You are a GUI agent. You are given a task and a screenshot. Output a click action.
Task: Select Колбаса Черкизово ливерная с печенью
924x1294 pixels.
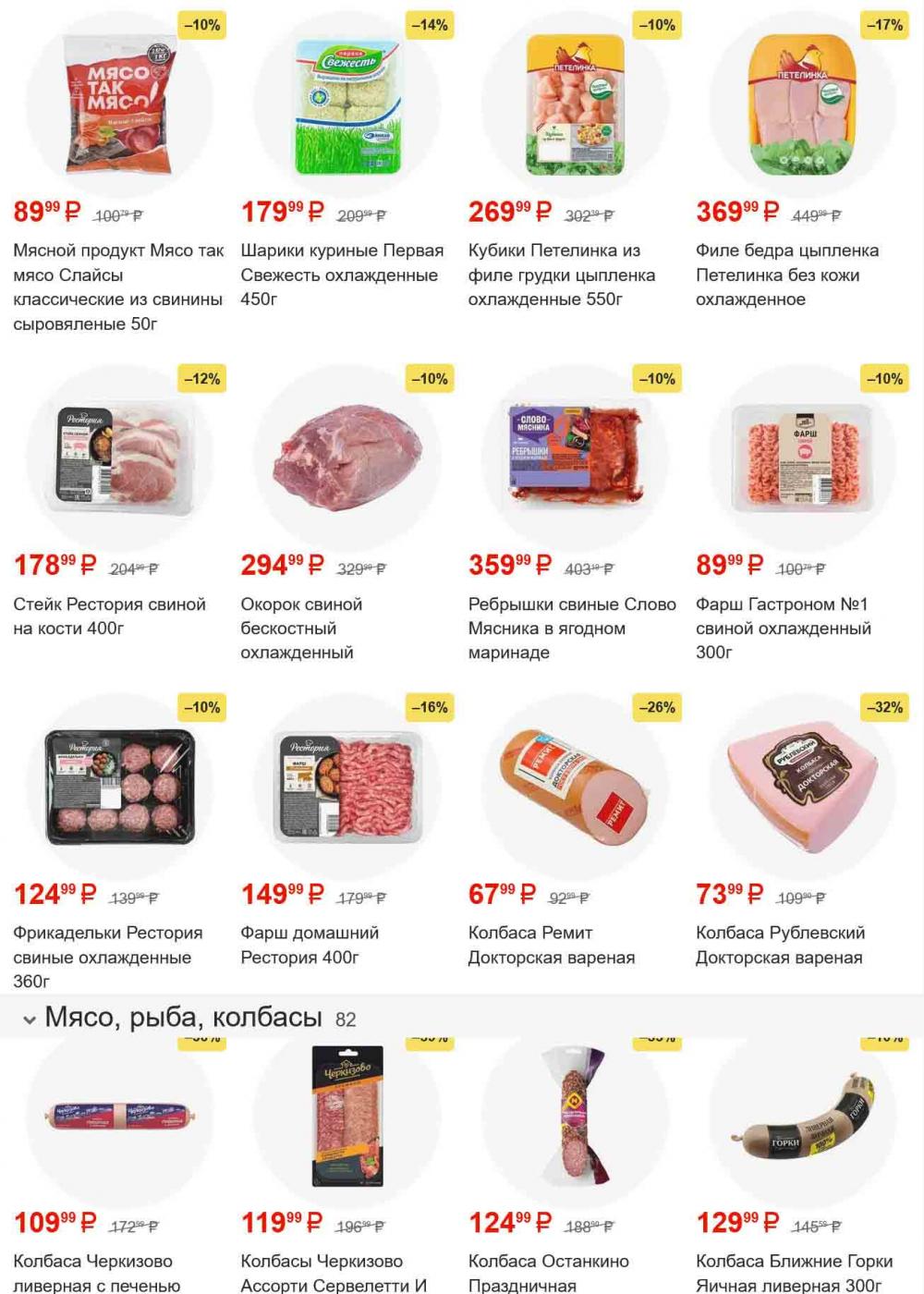pos(118,1118)
